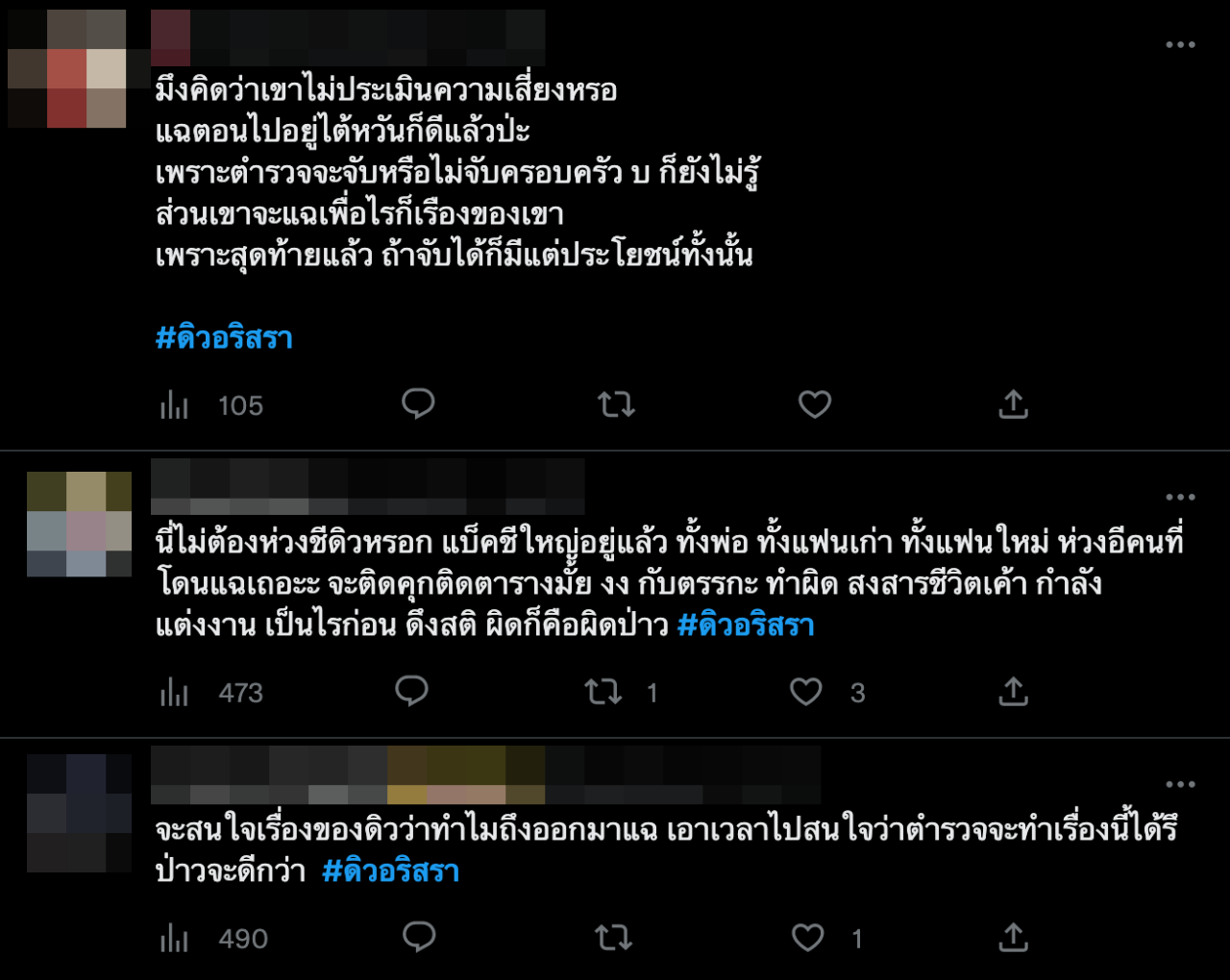Open #ดิวอริสรา hashtag in the 105-view tweet

click(x=224, y=338)
